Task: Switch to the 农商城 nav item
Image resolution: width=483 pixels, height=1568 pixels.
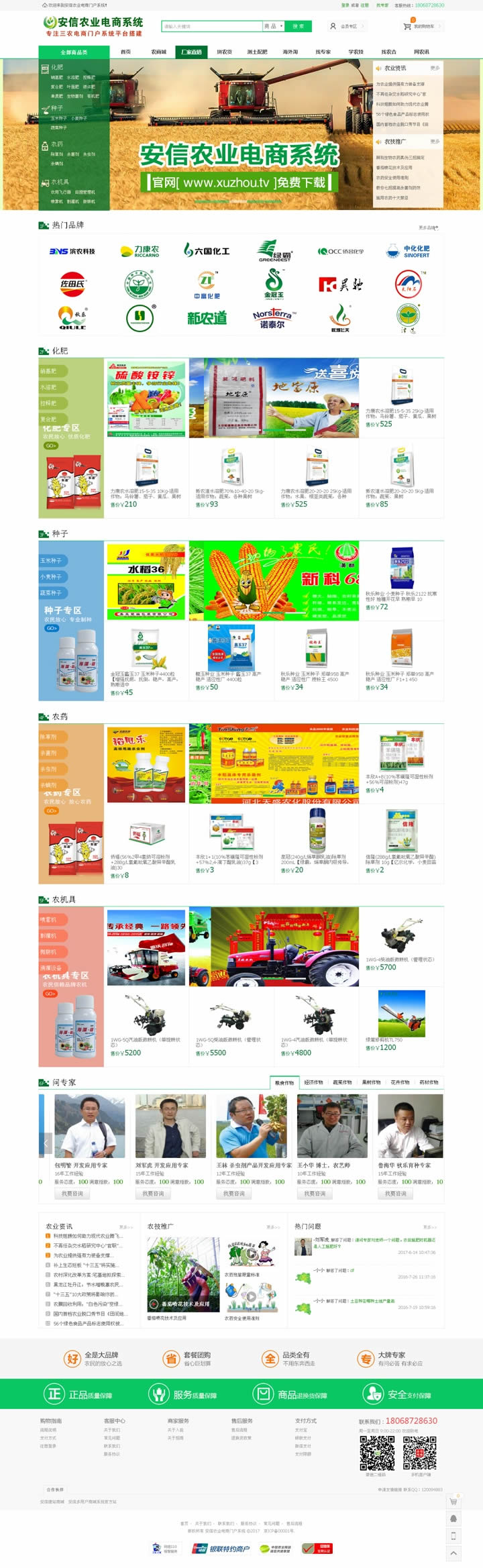Action: coord(158,52)
